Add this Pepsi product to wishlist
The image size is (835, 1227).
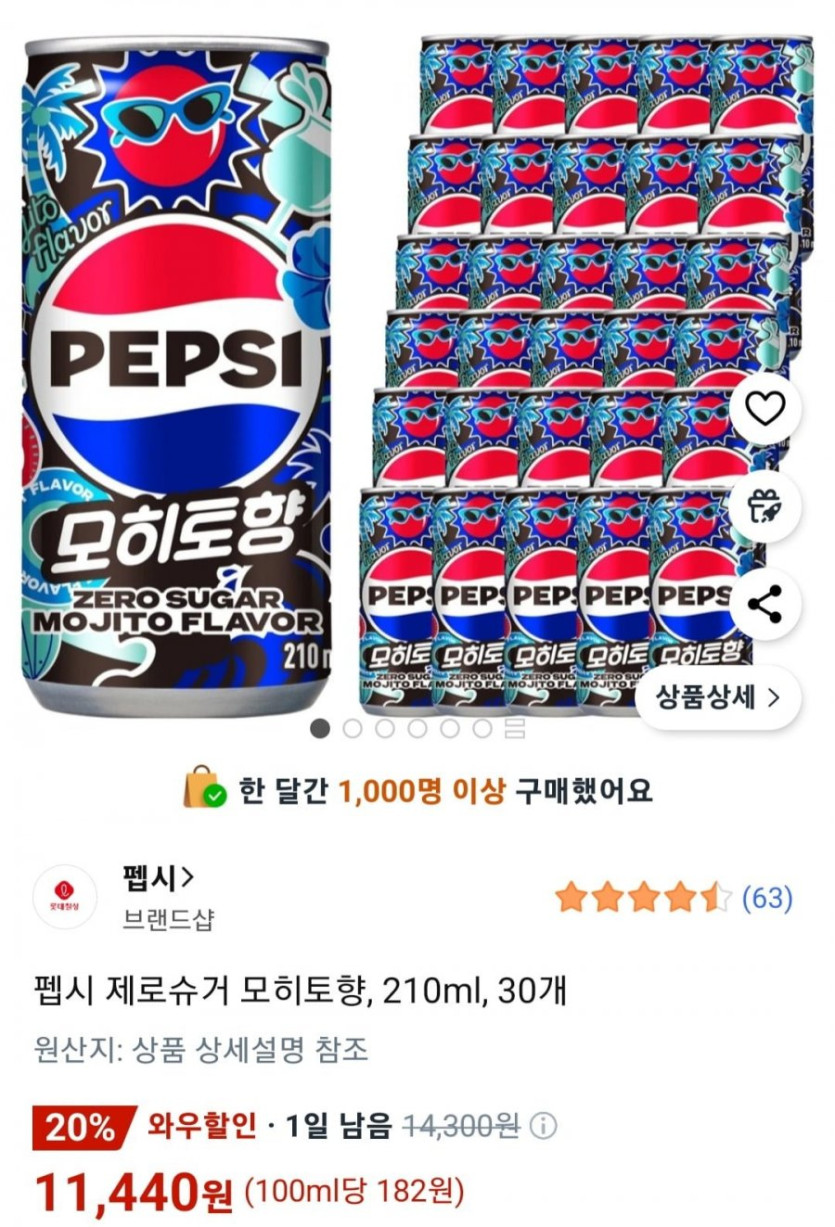point(765,409)
